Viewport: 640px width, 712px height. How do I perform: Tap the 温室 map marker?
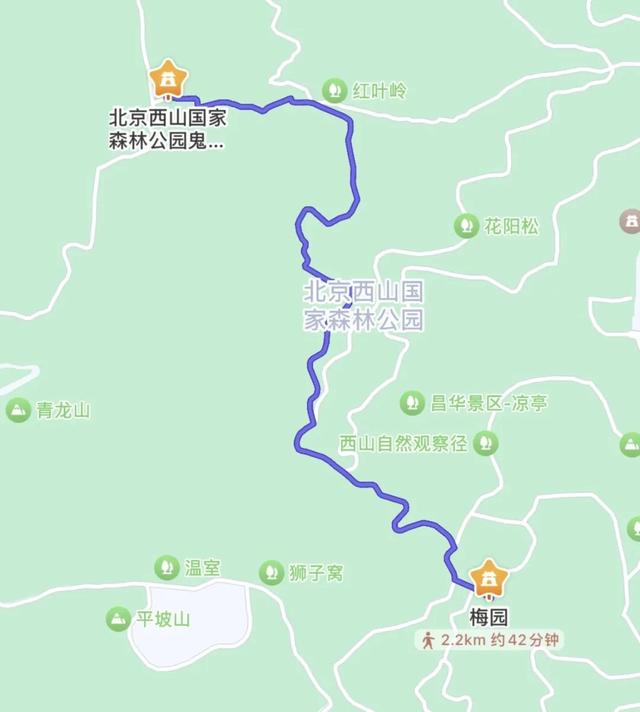pyautogui.click(x=167, y=568)
